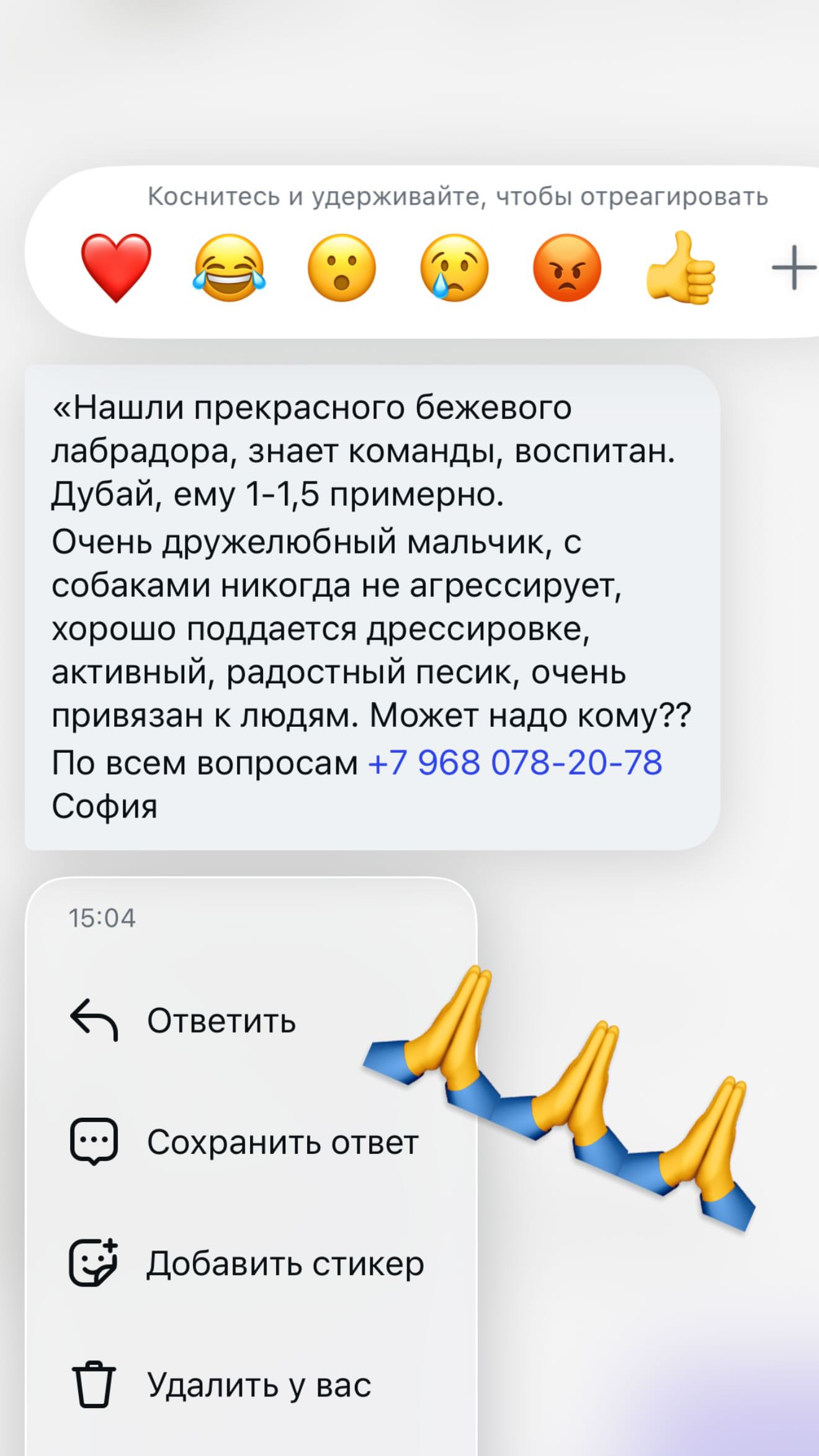Select Сохранить ответ option
Viewport: 819px width, 1456px height.
(282, 1142)
